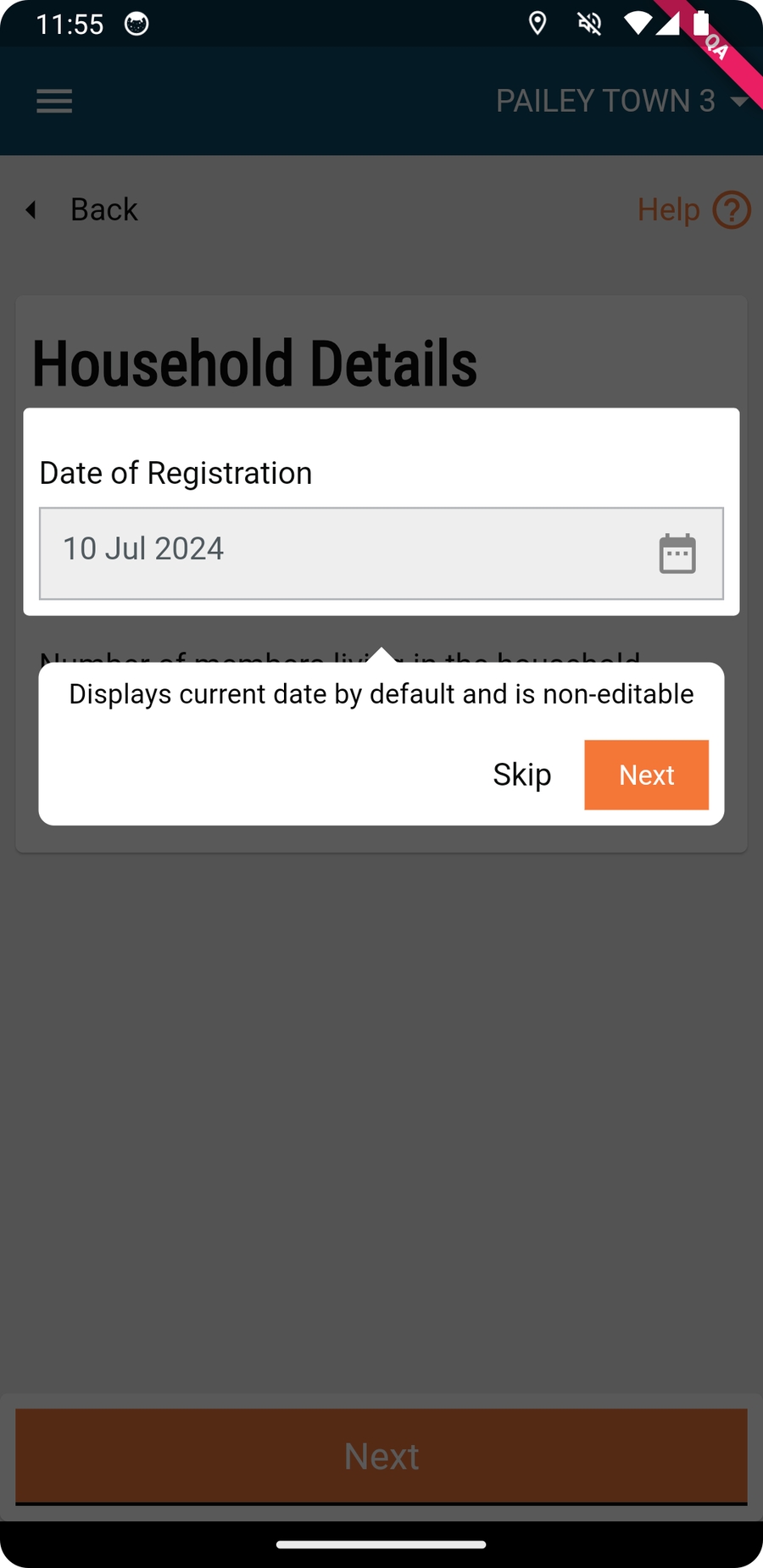763x1568 pixels.
Task: Tap the bottom Next button
Action: point(381,1456)
